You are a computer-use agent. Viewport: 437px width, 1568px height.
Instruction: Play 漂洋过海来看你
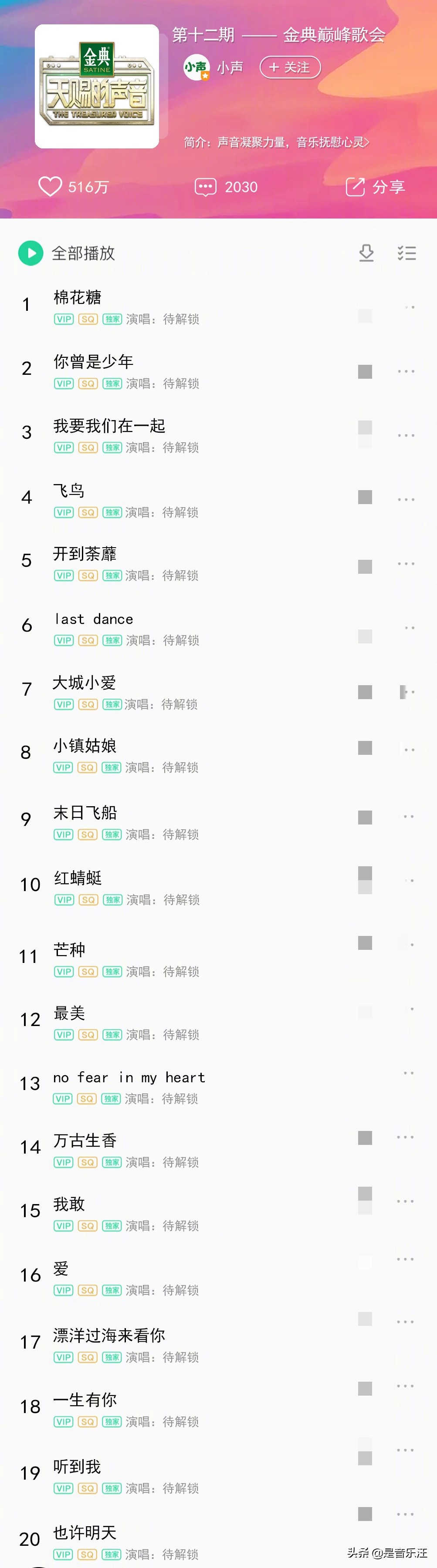(108, 1336)
